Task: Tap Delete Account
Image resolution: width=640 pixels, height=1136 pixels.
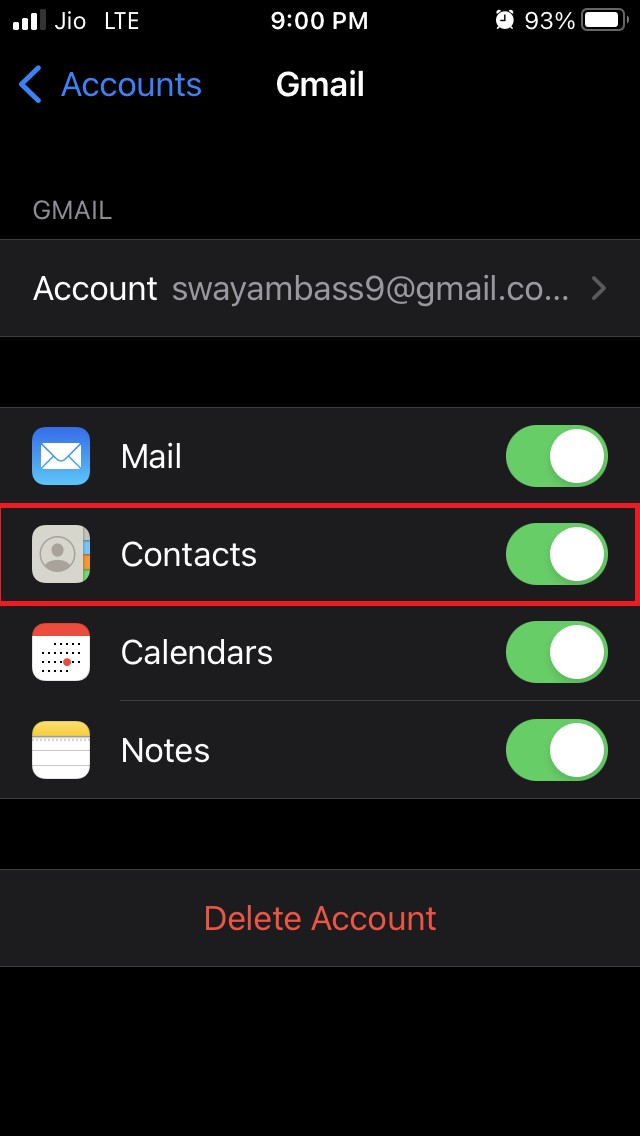Action: 320,918
